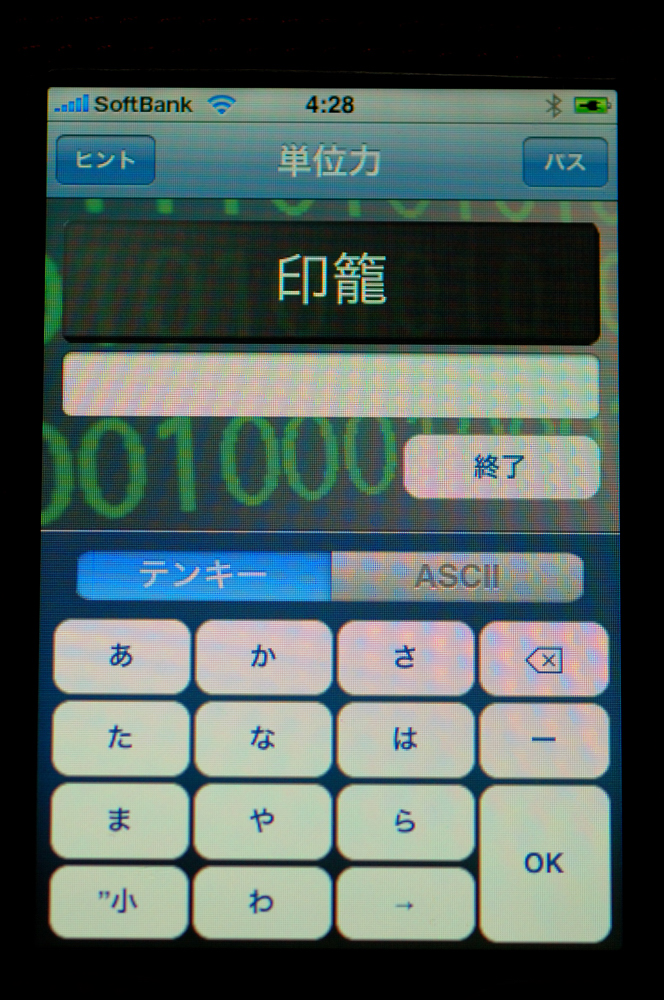Switch to the テンキー keypad tab
Viewport: 664px width, 1000px height.
204,576
